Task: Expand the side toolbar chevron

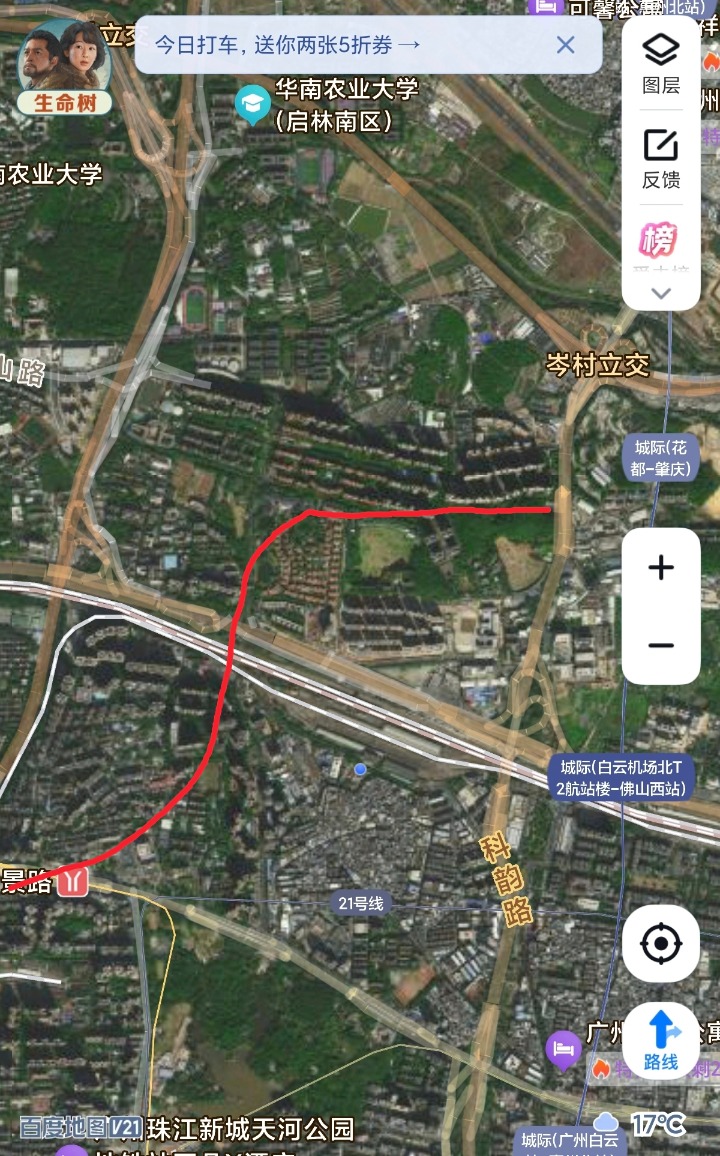Action: click(660, 293)
